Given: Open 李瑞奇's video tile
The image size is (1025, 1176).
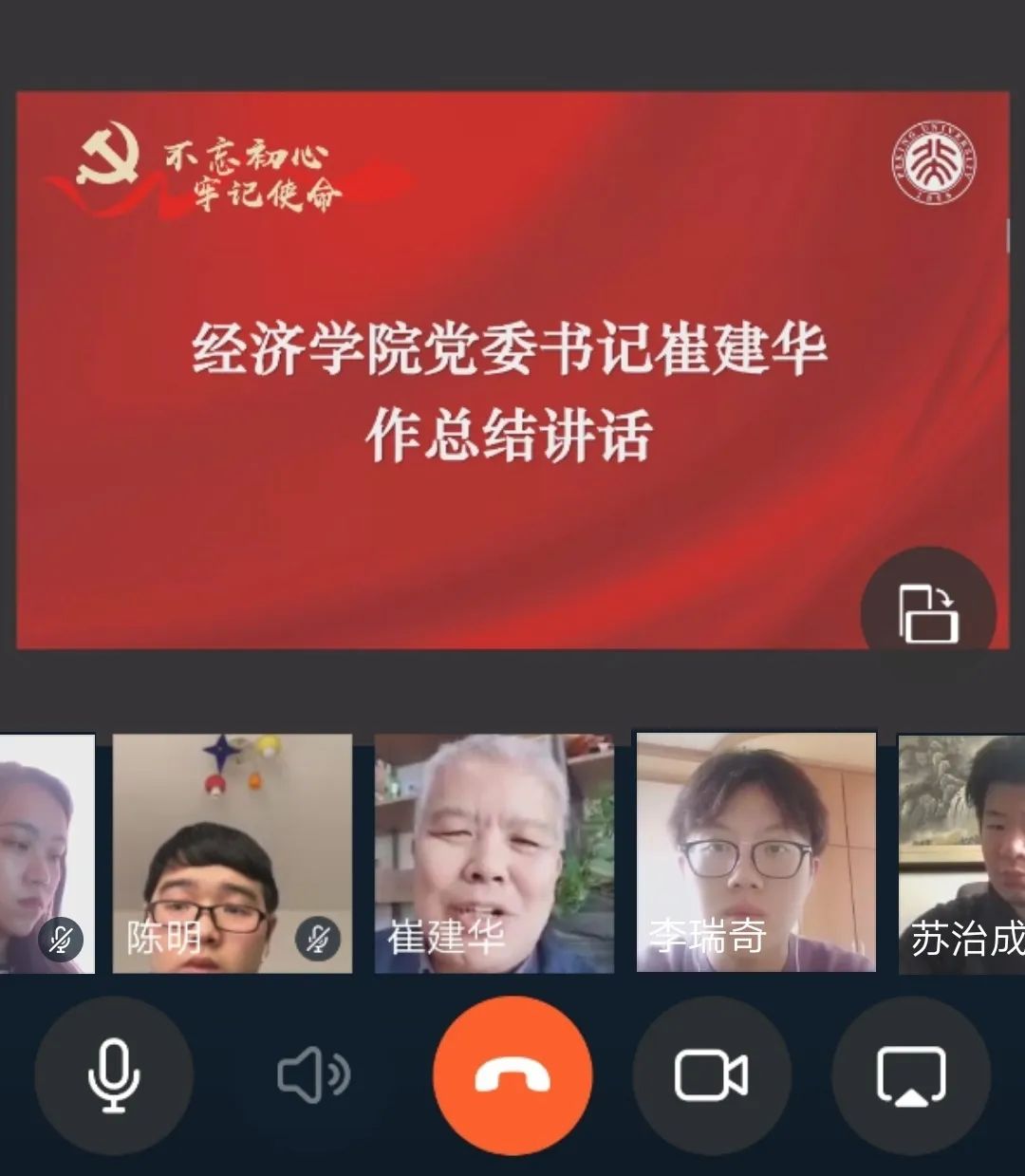Looking at the screenshot, I should pos(755,853).
